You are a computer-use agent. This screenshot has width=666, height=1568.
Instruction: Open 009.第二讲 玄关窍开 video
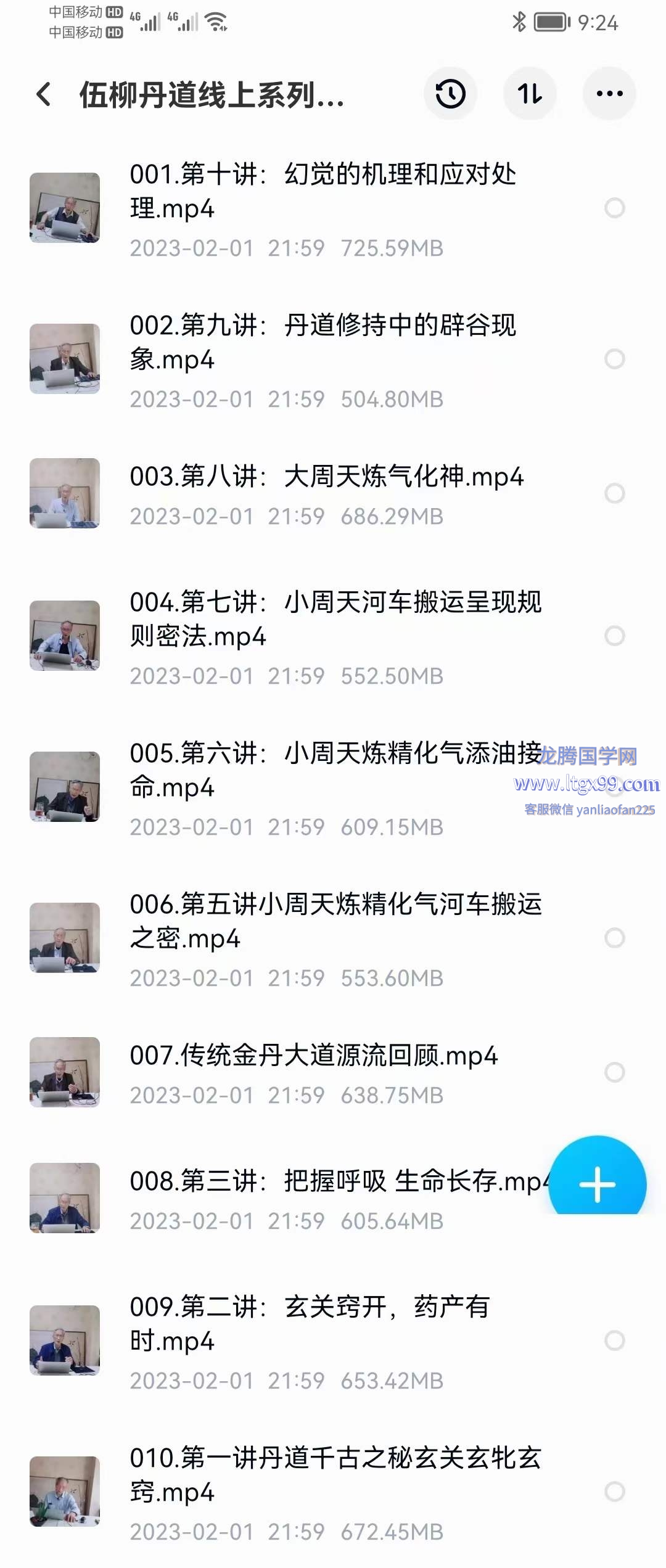[x=308, y=1324]
